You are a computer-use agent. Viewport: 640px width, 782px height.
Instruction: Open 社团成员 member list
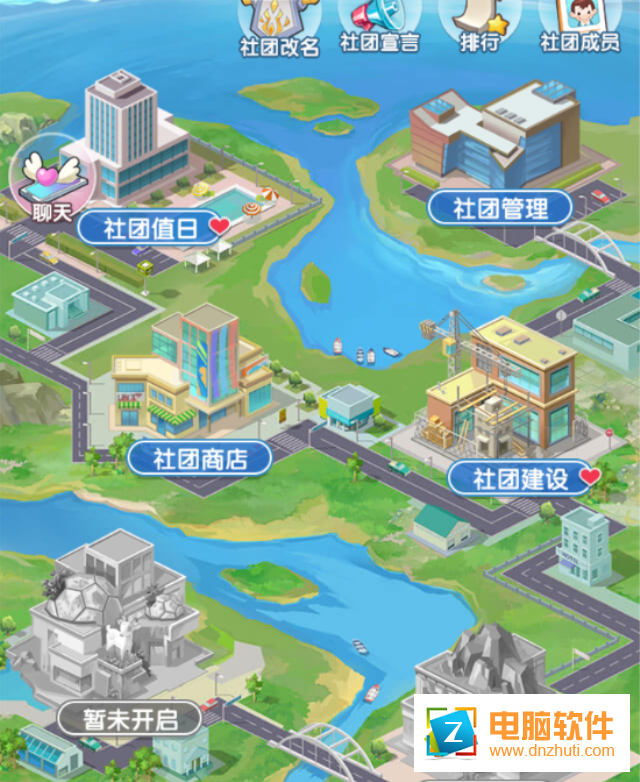click(x=580, y=25)
